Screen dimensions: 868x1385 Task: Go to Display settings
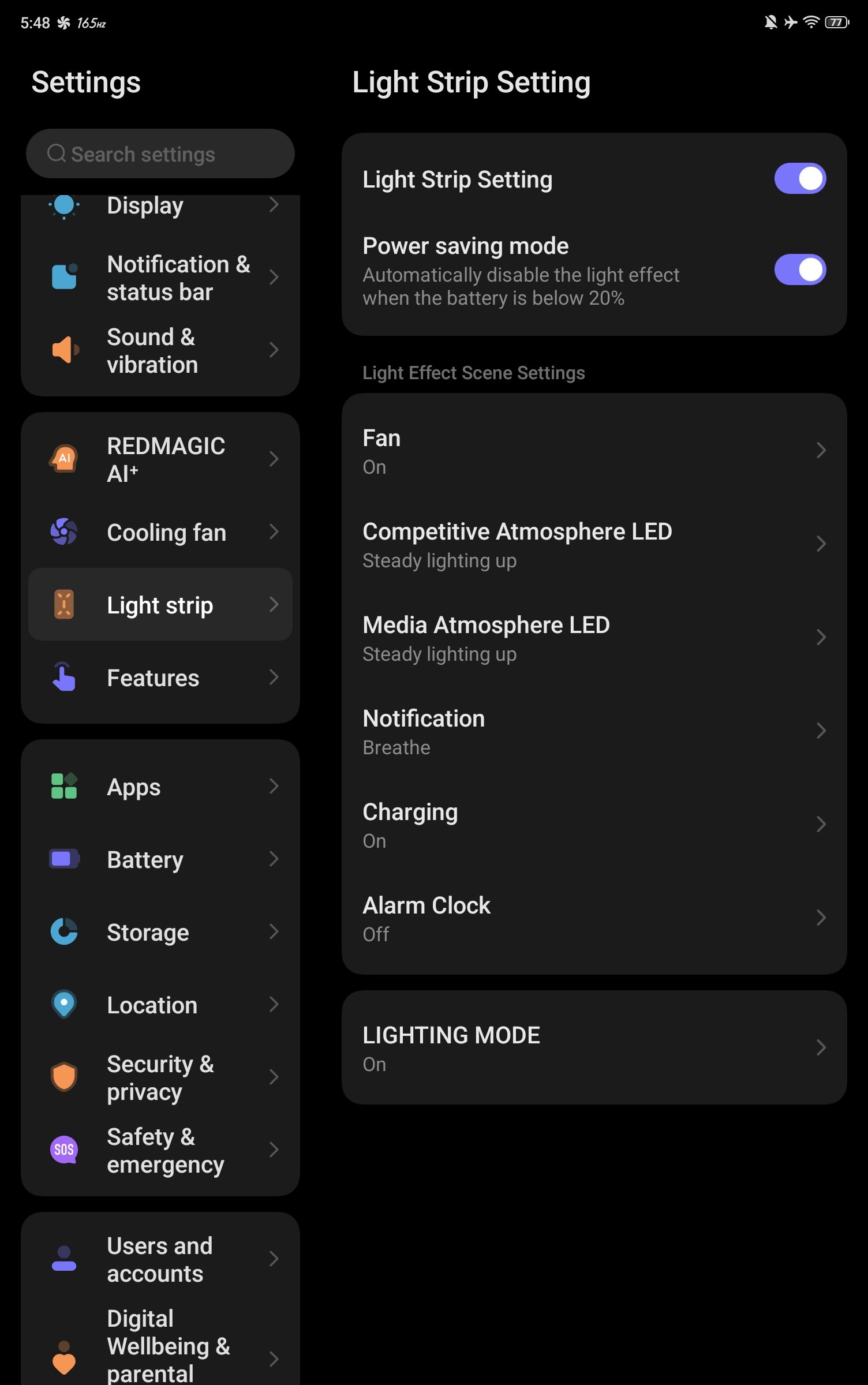click(160, 207)
